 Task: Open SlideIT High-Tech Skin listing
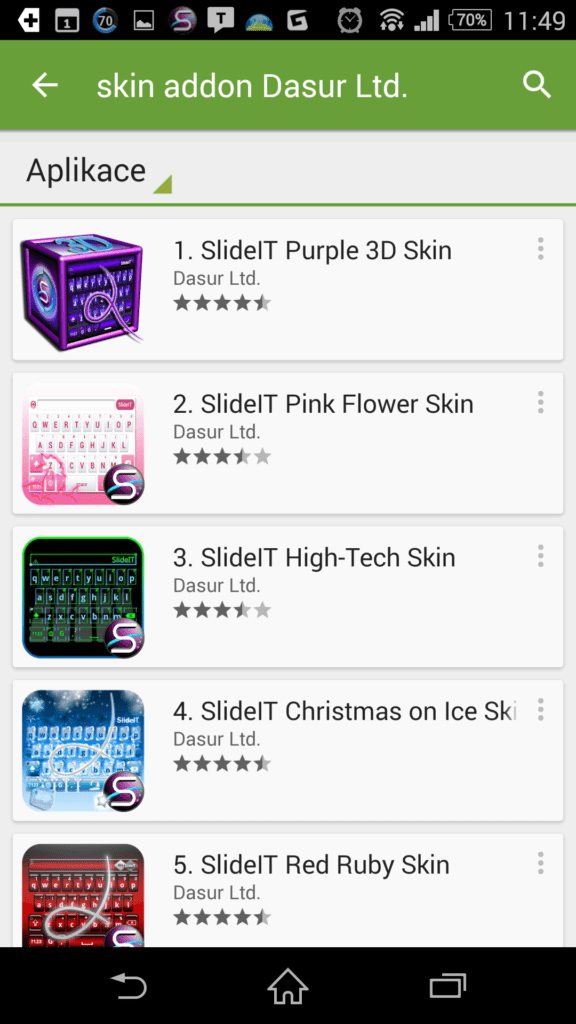pos(288,597)
